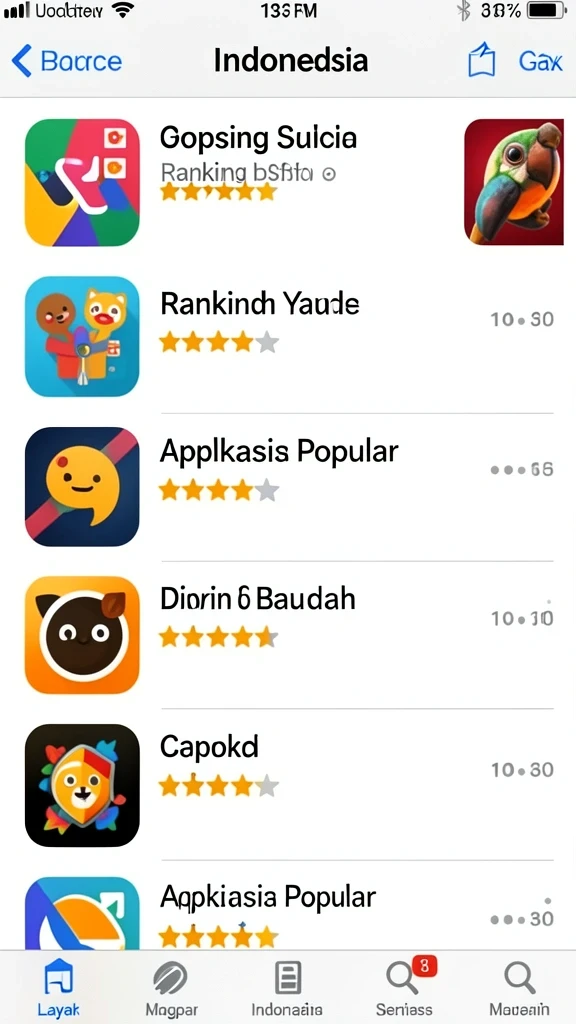Tap the Gax button at top right

tap(540, 61)
